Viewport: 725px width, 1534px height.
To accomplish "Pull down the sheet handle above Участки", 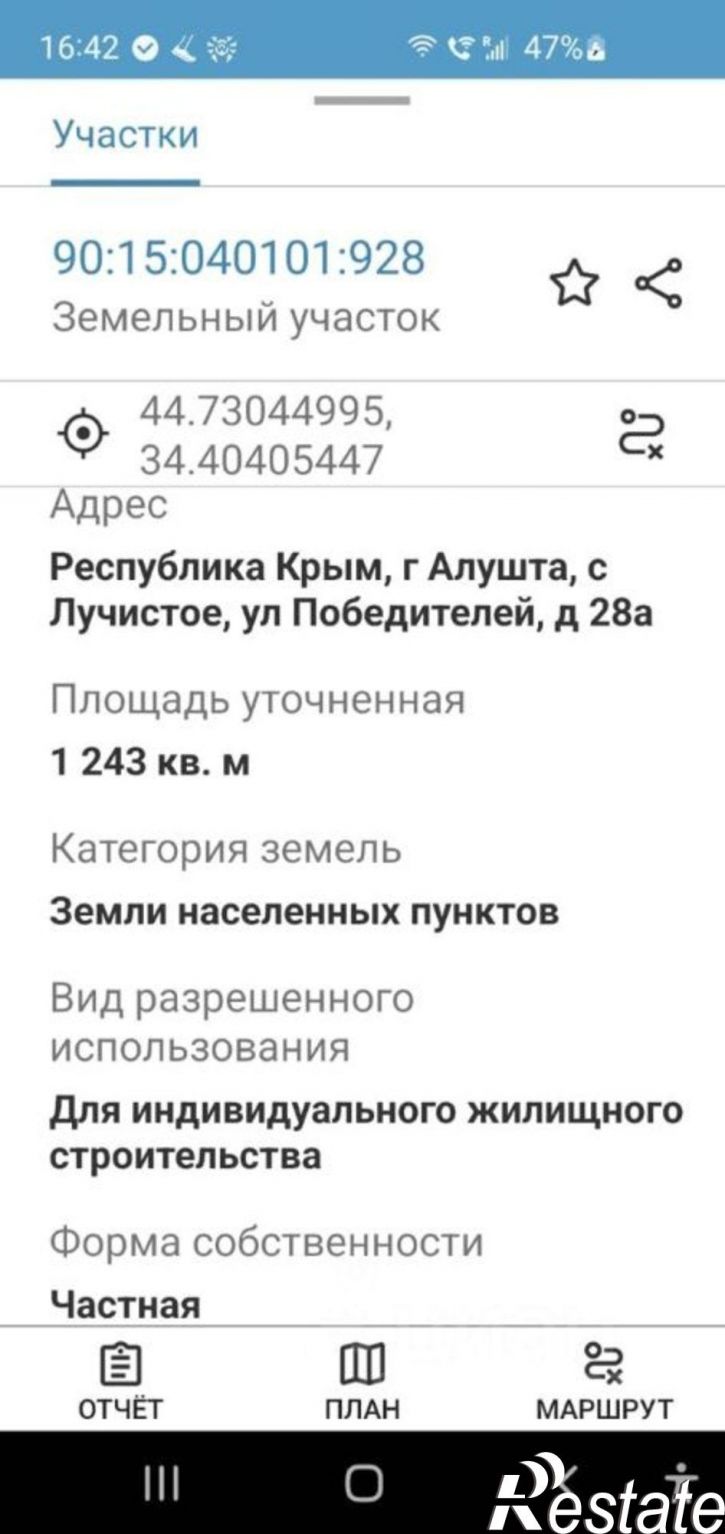I will point(362,99).
